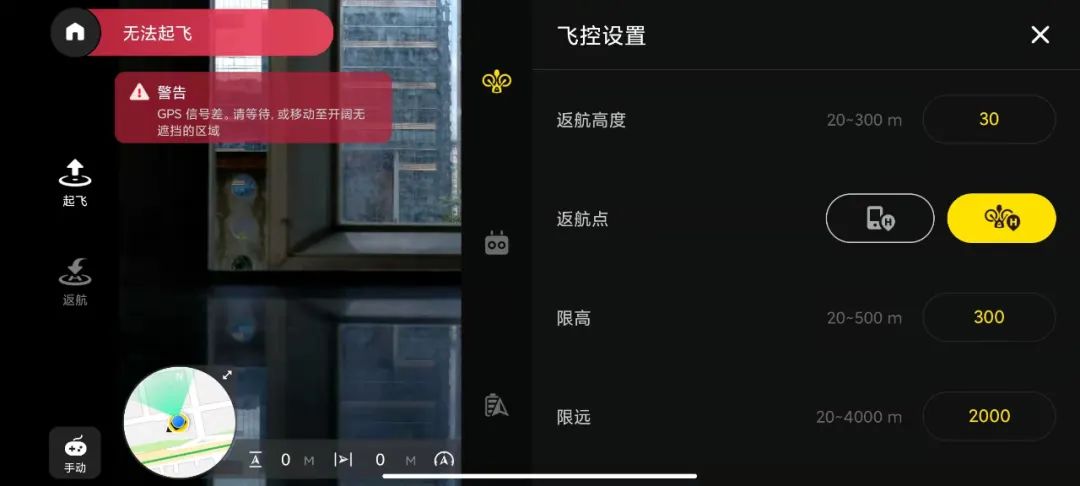
Task: Open the navigation map settings tab
Action: 497,404
